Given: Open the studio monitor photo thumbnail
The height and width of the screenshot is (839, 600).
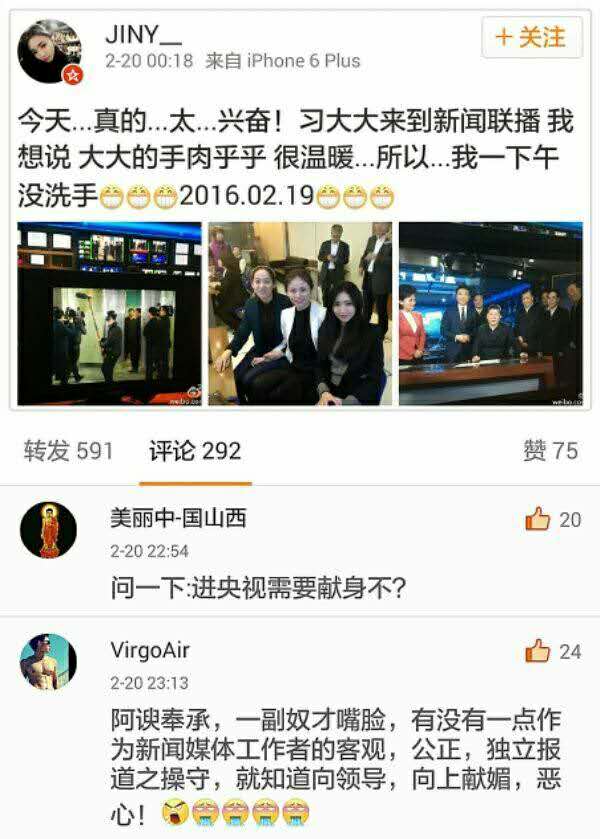Looking at the screenshot, I should pyautogui.click(x=110, y=314).
